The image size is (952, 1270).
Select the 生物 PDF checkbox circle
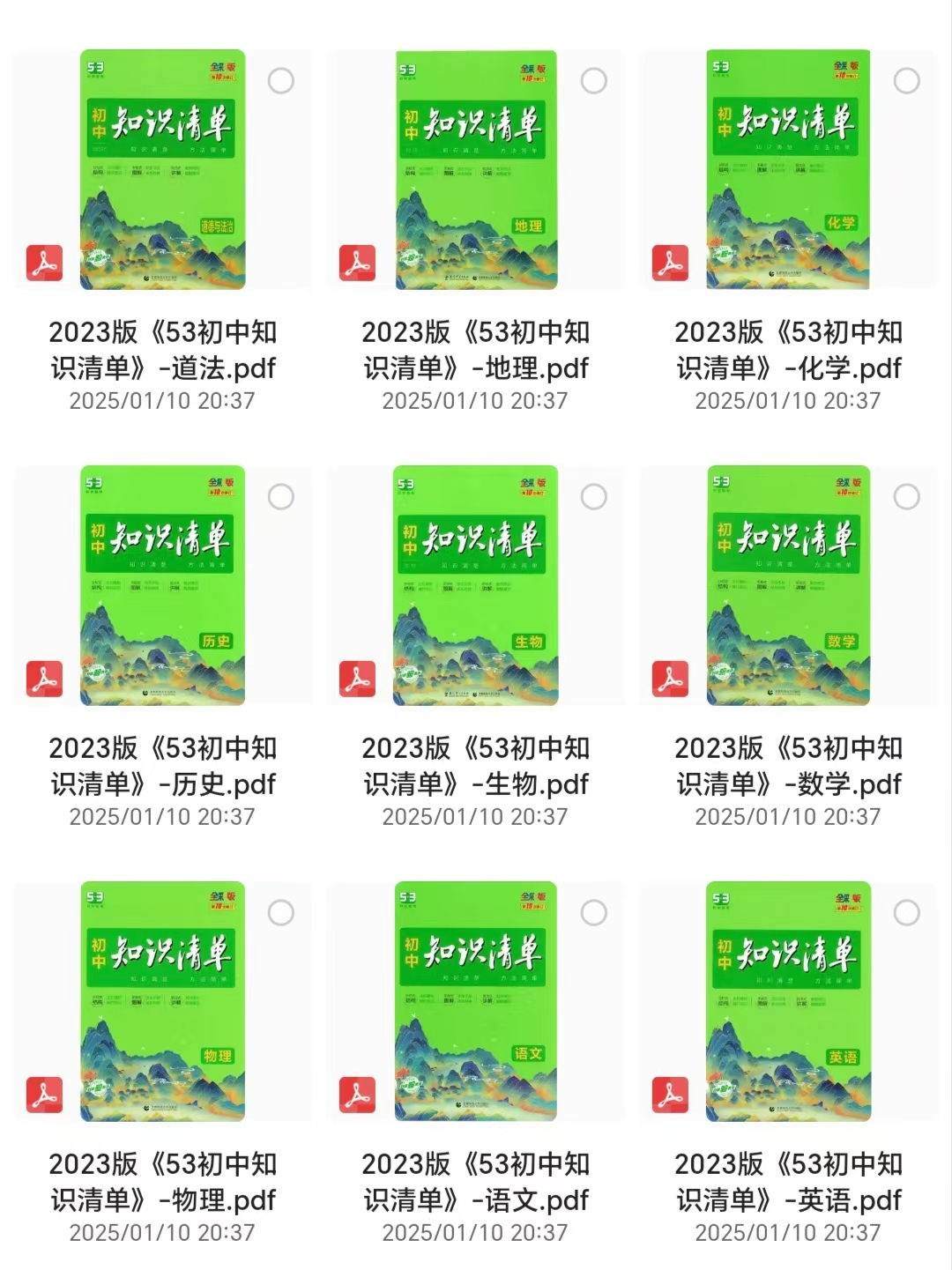594,497
